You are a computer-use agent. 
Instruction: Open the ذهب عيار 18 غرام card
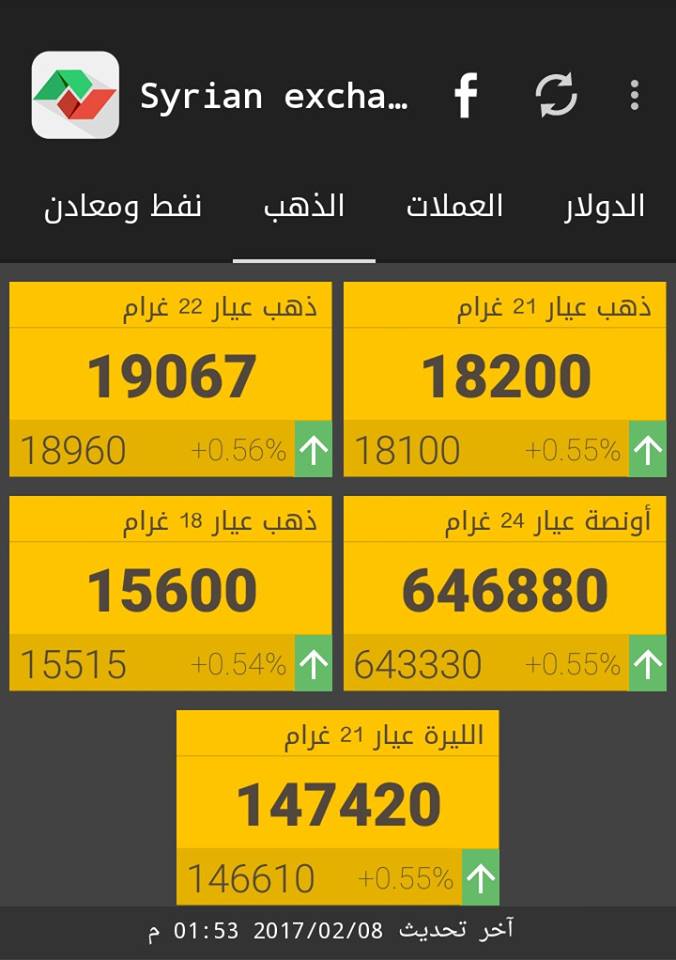point(171,593)
